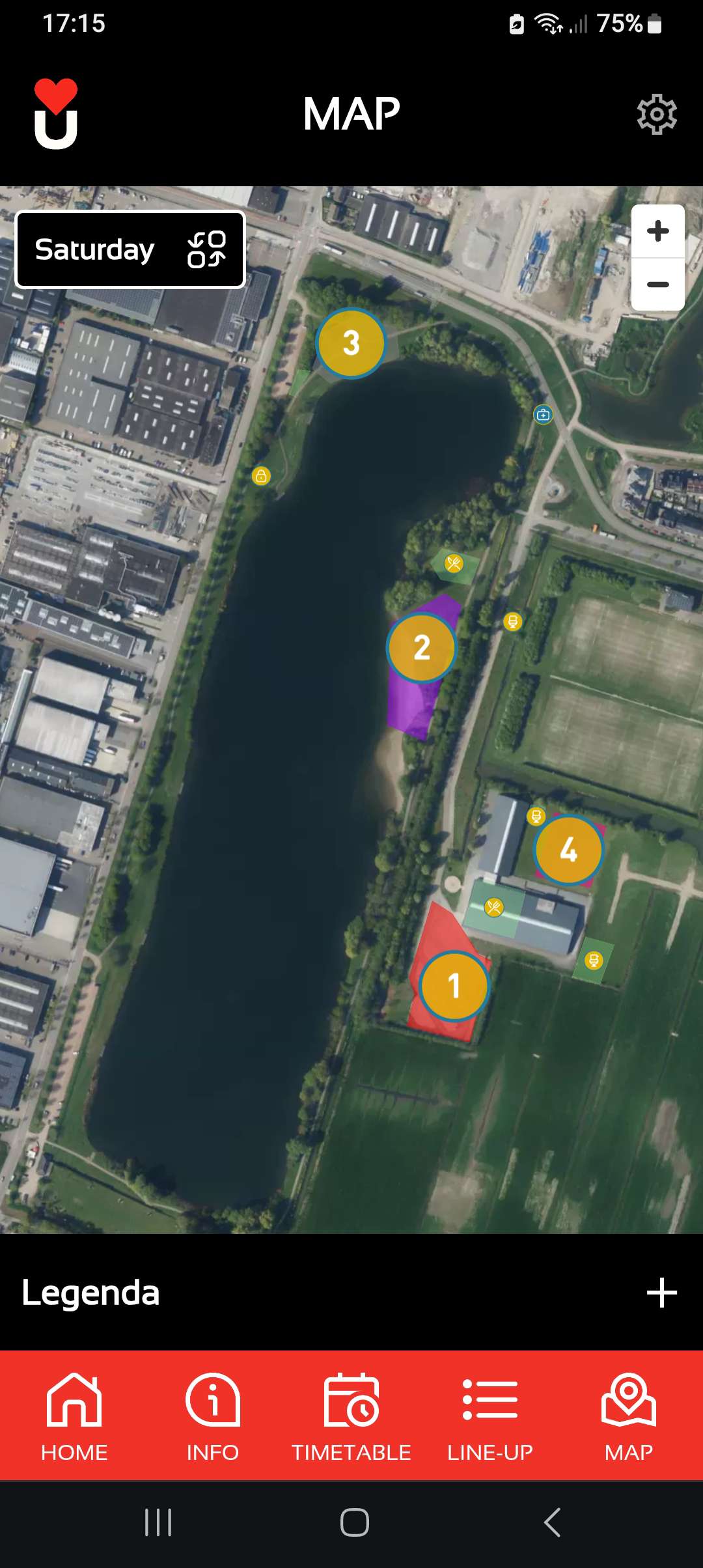Select map marker number 4

pos(568,850)
